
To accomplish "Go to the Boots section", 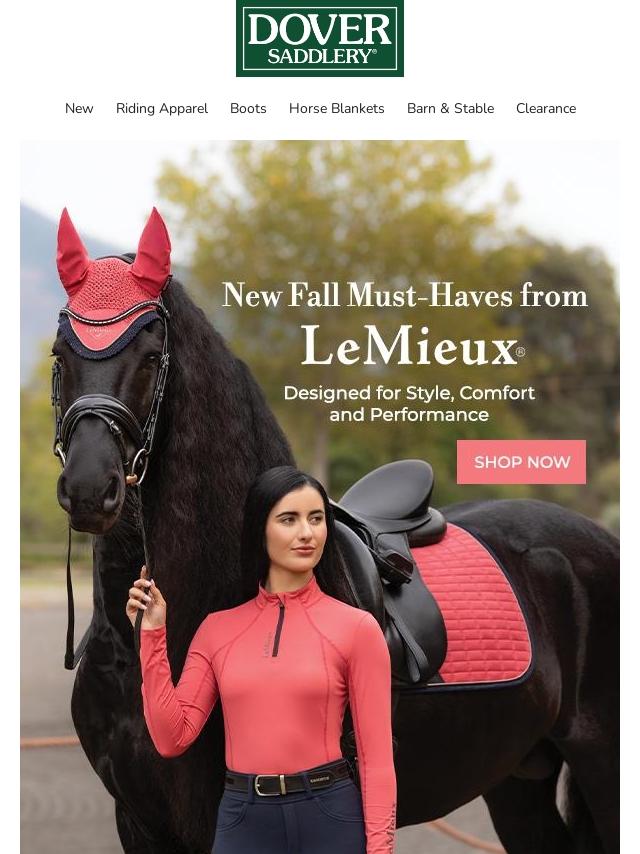I will pos(248,108).
